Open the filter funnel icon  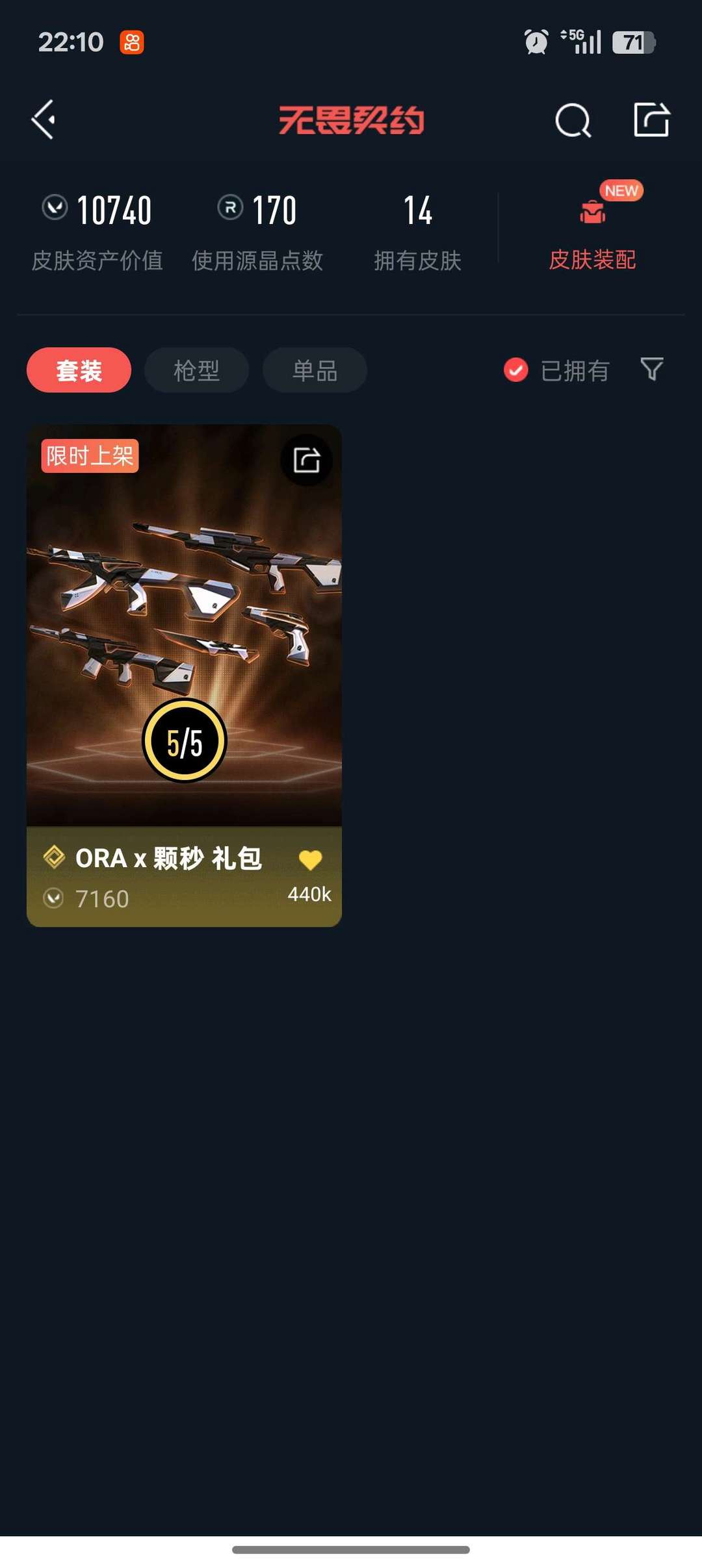tap(653, 370)
